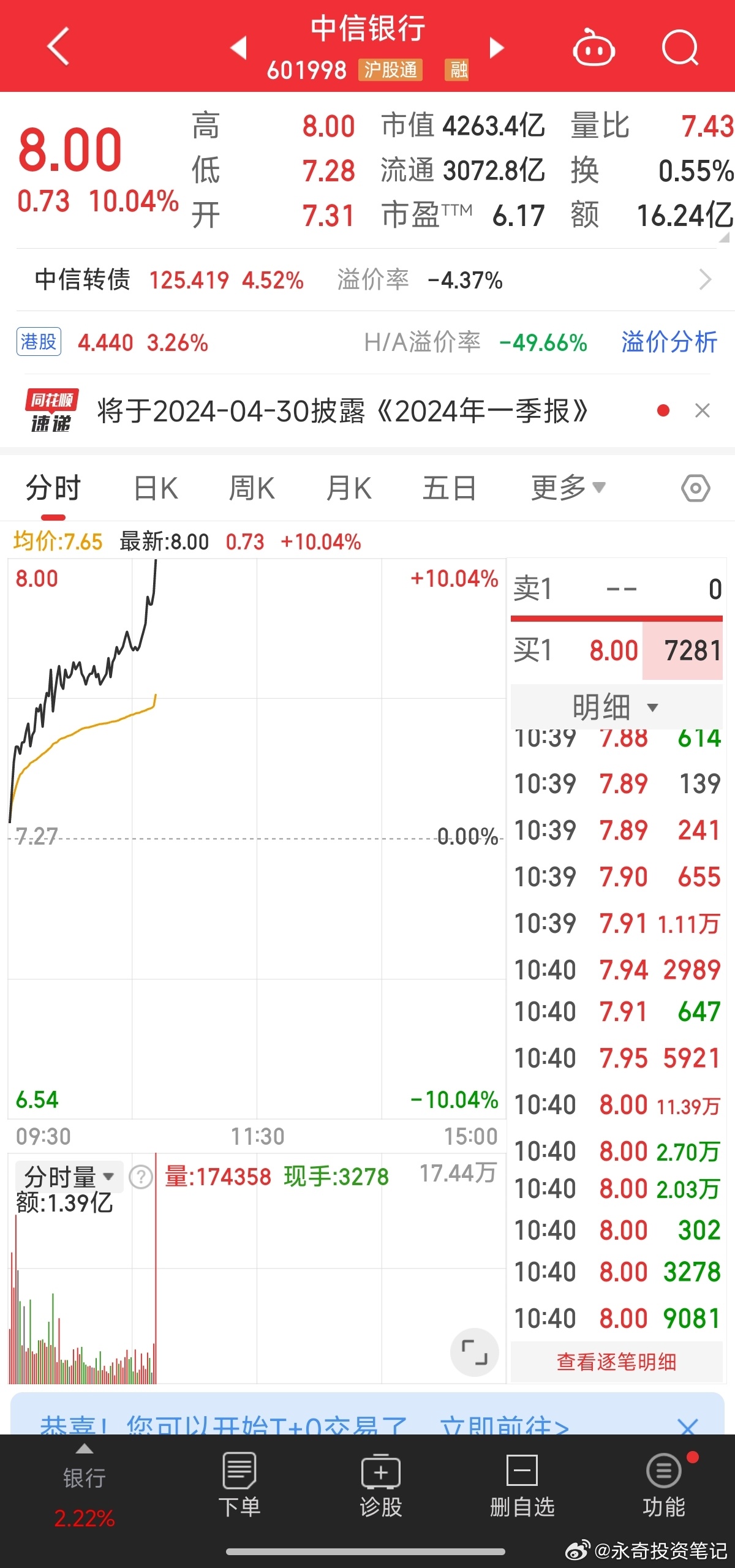Tap the back arrow to exit

57,47
